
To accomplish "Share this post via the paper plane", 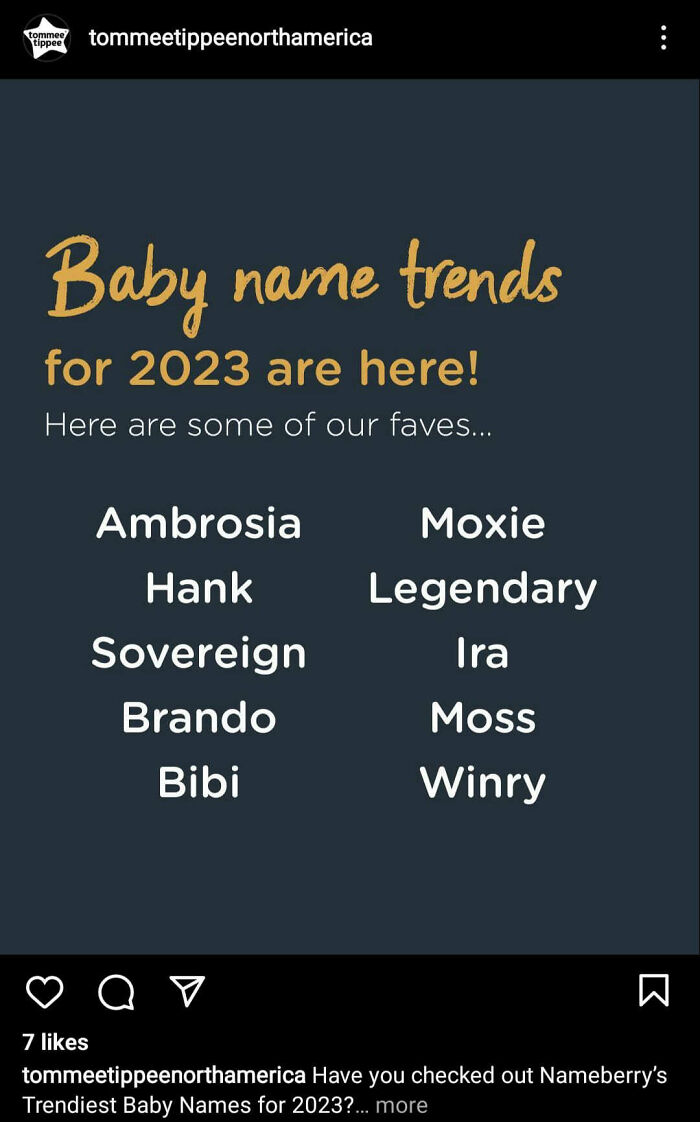I will click(x=187, y=990).
